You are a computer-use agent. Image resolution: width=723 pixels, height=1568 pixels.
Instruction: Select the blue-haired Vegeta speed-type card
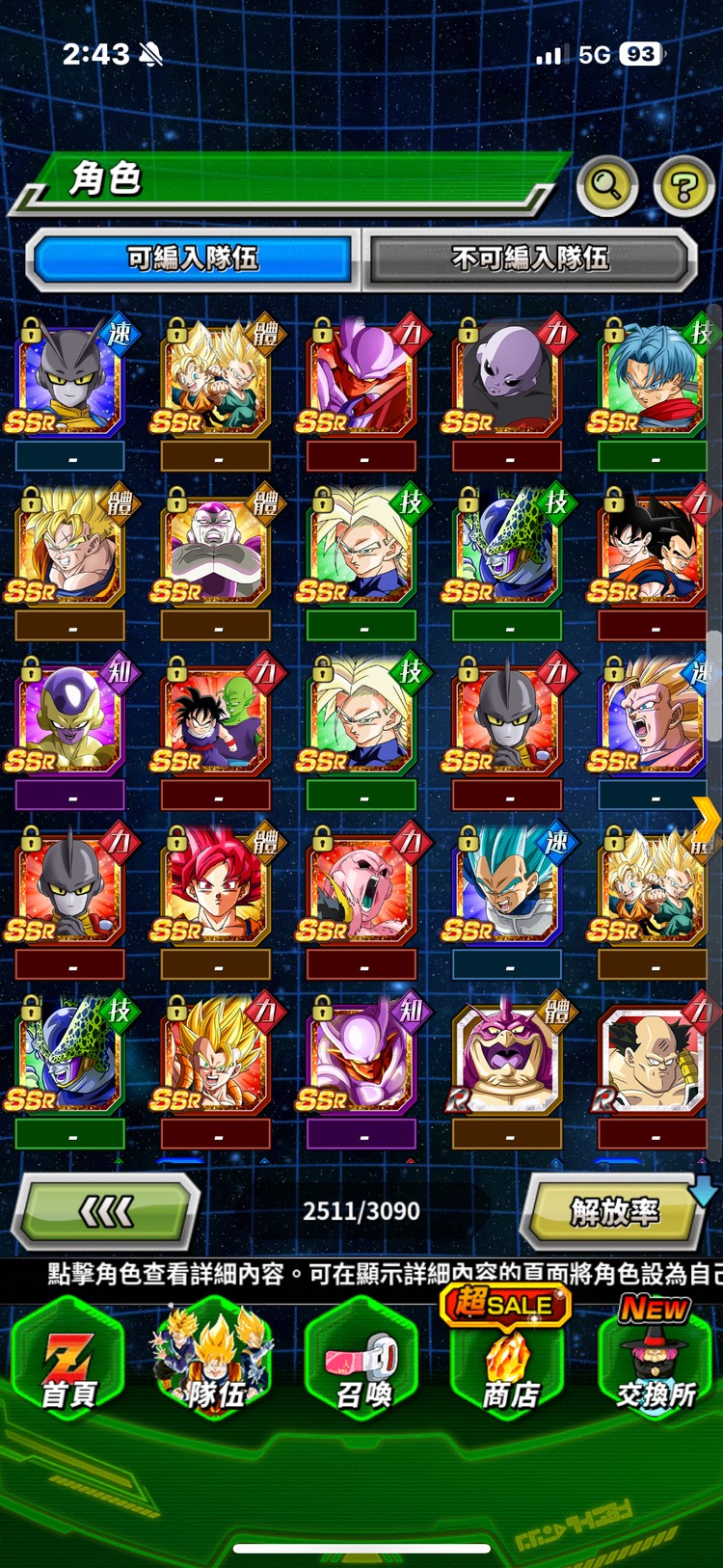pos(508,889)
